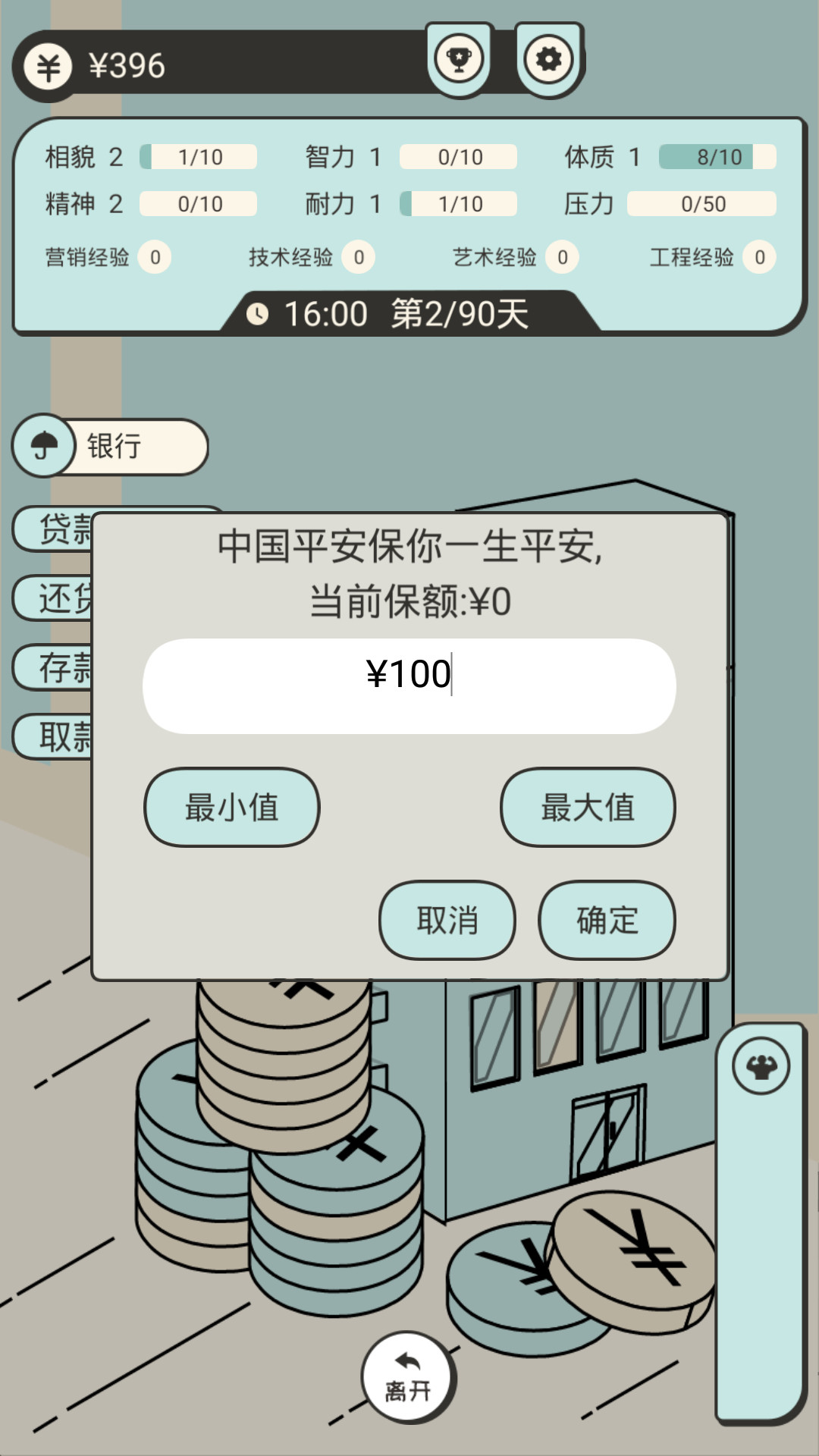
Task: Leave the bank via 离开 button
Action: [x=408, y=1376]
